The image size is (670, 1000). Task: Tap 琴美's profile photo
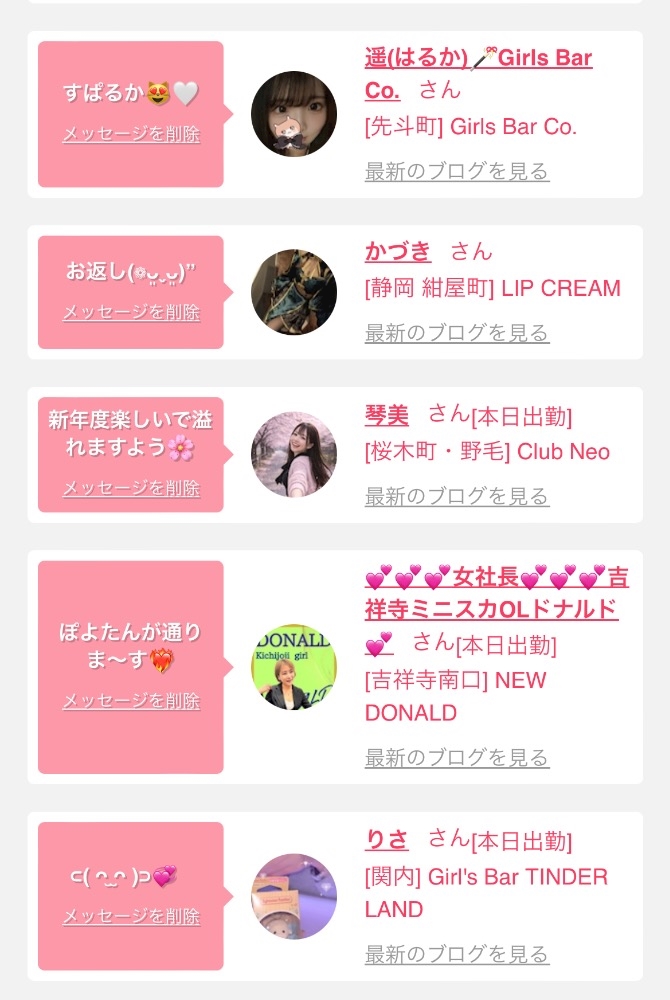(294, 454)
